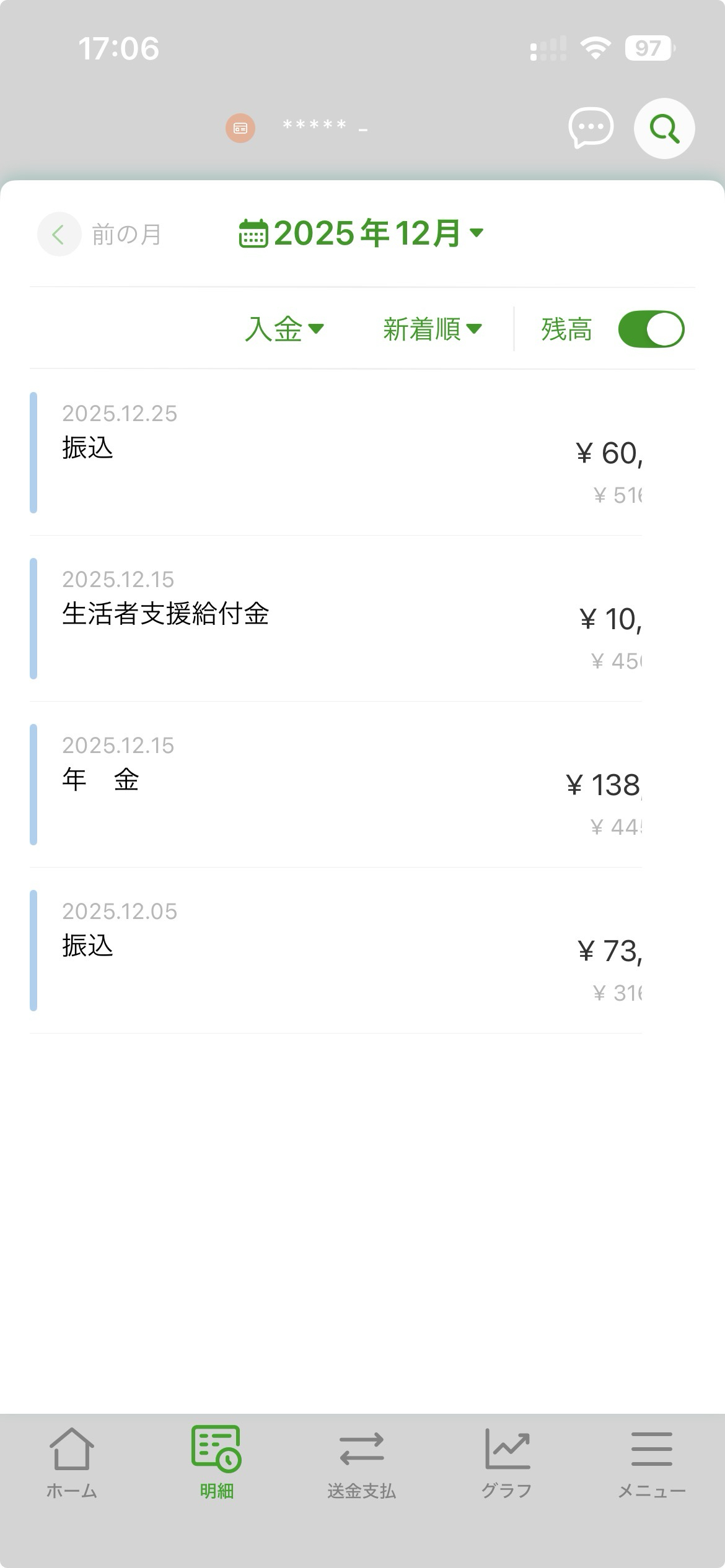Switch to the ホーム tab

click(72, 1463)
